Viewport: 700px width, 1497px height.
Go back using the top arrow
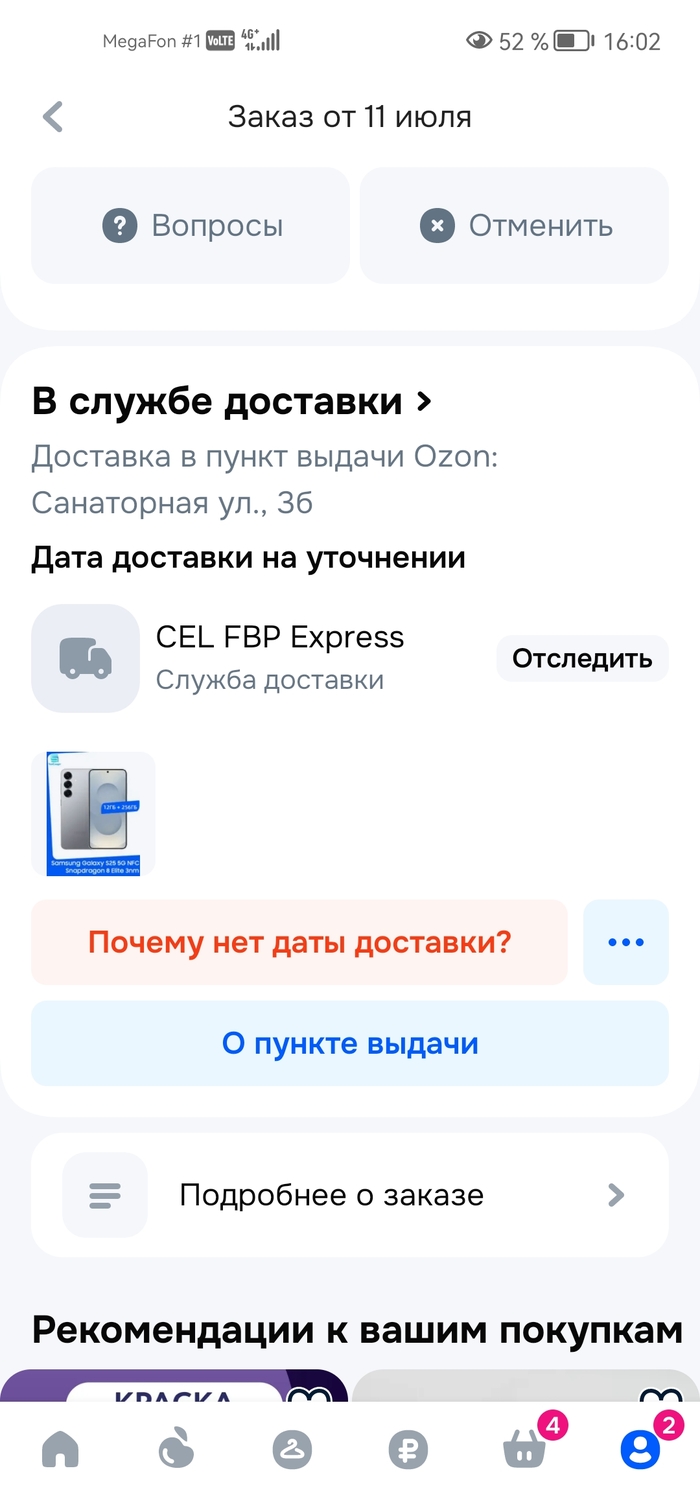pos(53,117)
